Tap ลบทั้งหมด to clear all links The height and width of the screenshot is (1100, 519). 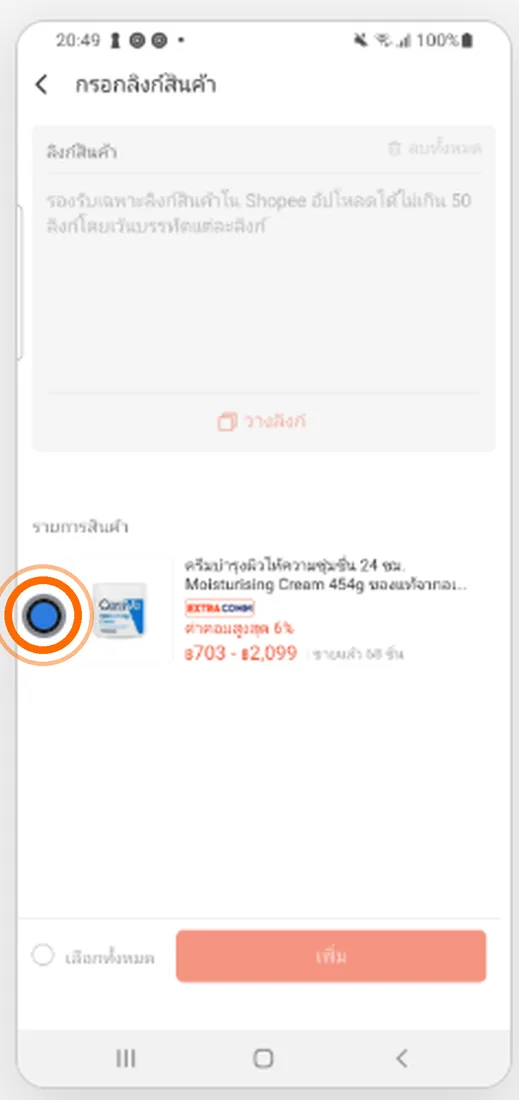[x=435, y=149]
